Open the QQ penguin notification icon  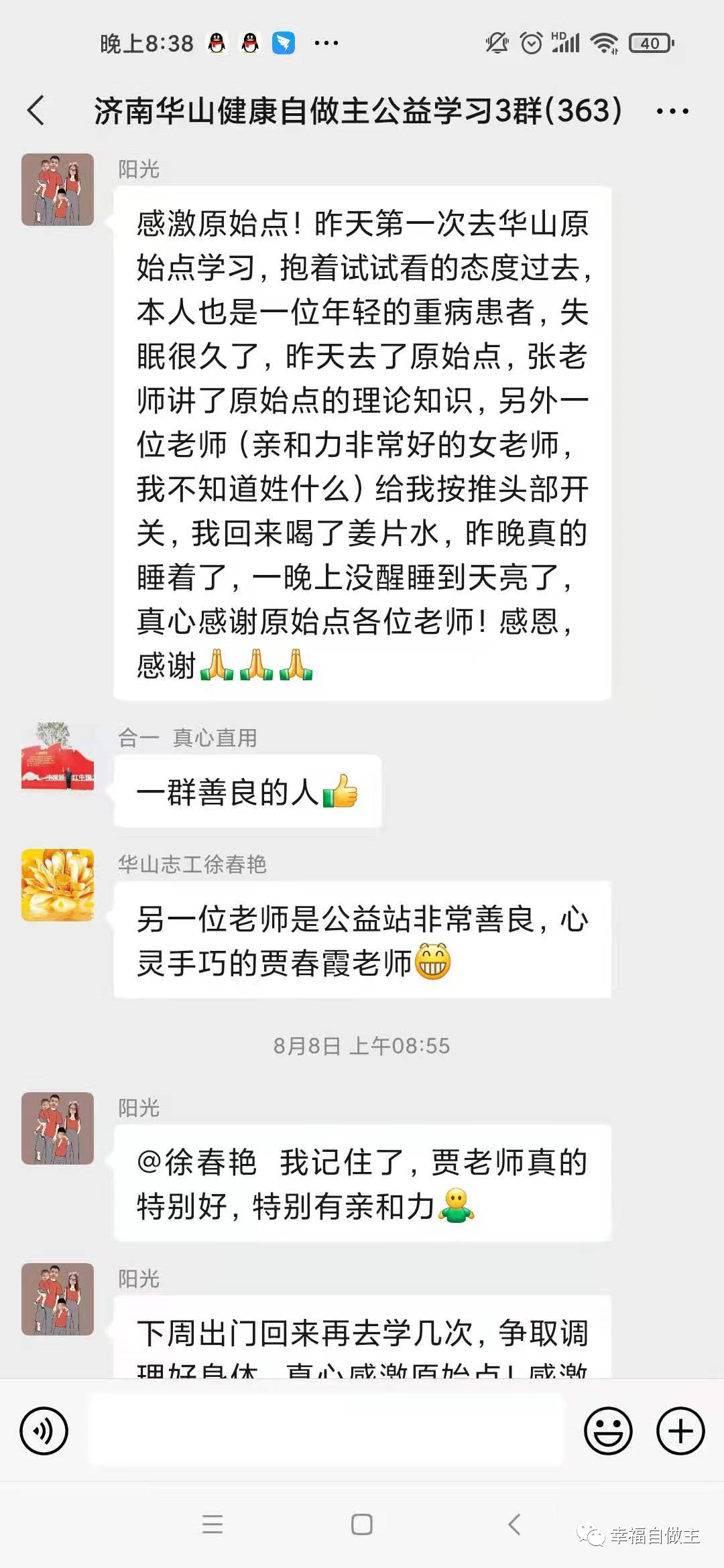click(x=216, y=42)
